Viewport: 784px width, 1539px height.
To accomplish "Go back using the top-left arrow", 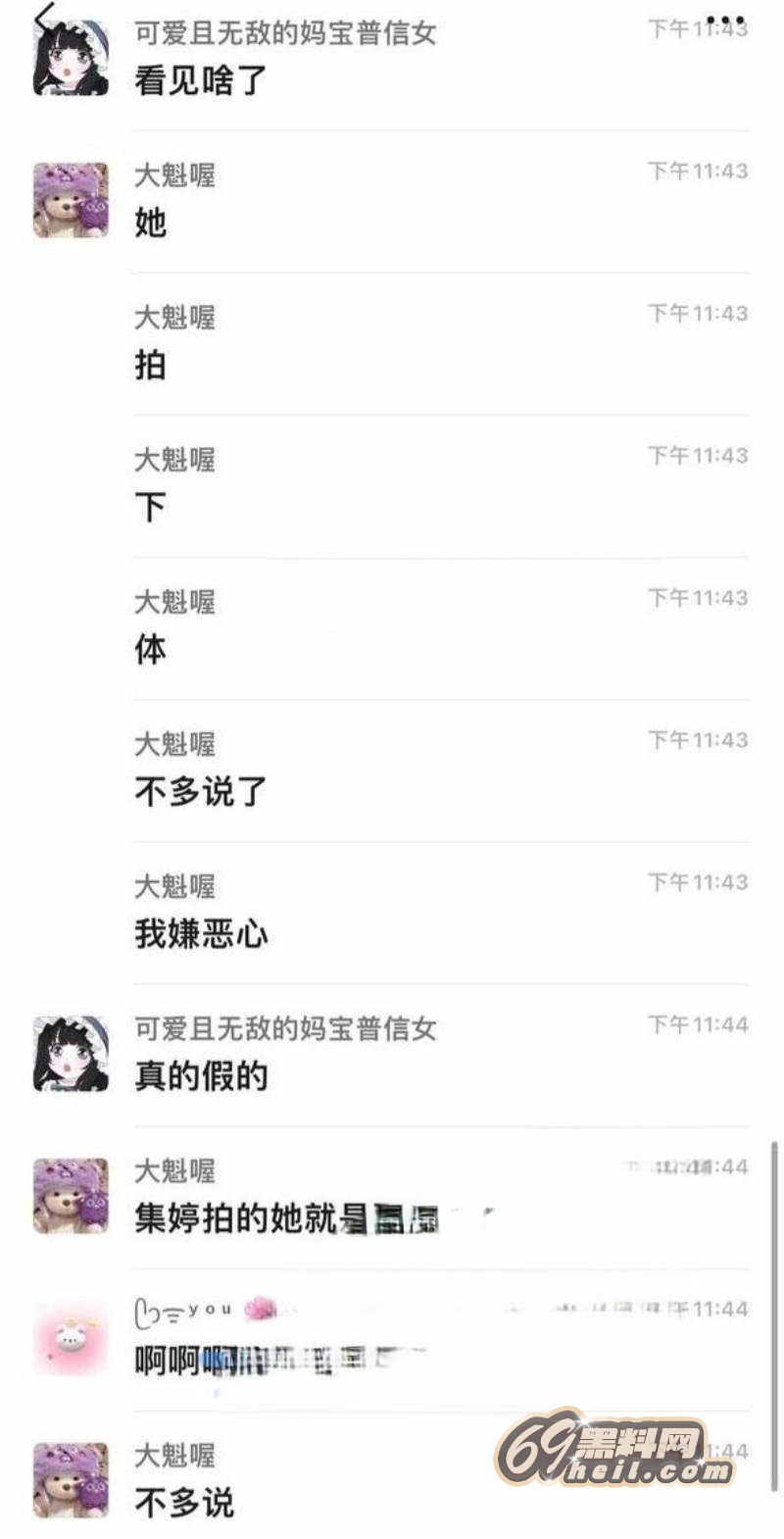I will [44, 16].
